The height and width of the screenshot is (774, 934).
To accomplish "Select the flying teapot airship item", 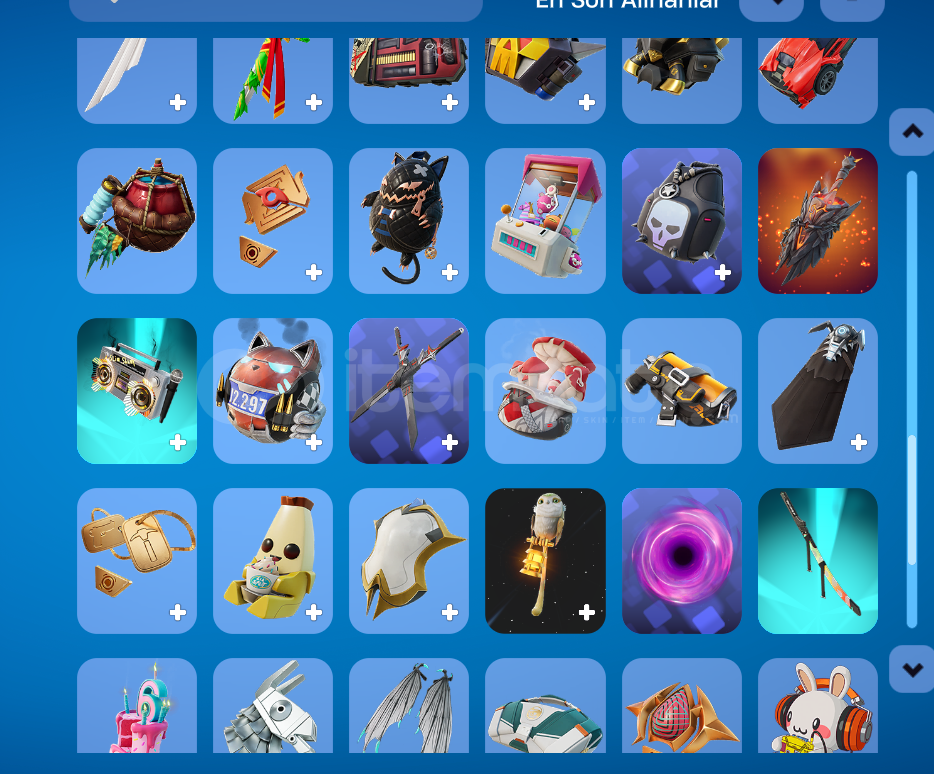I will pyautogui.click(x=137, y=221).
